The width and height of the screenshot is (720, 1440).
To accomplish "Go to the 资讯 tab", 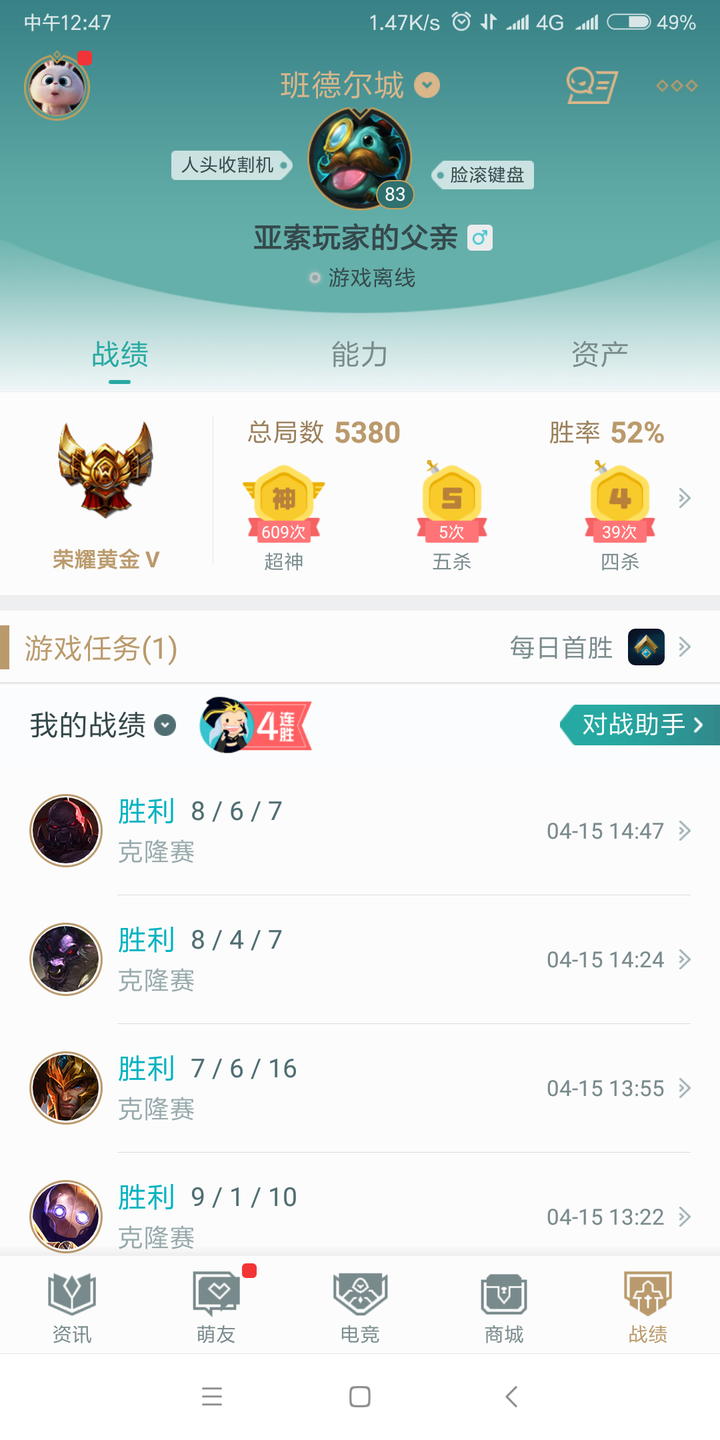I will click(72, 1308).
